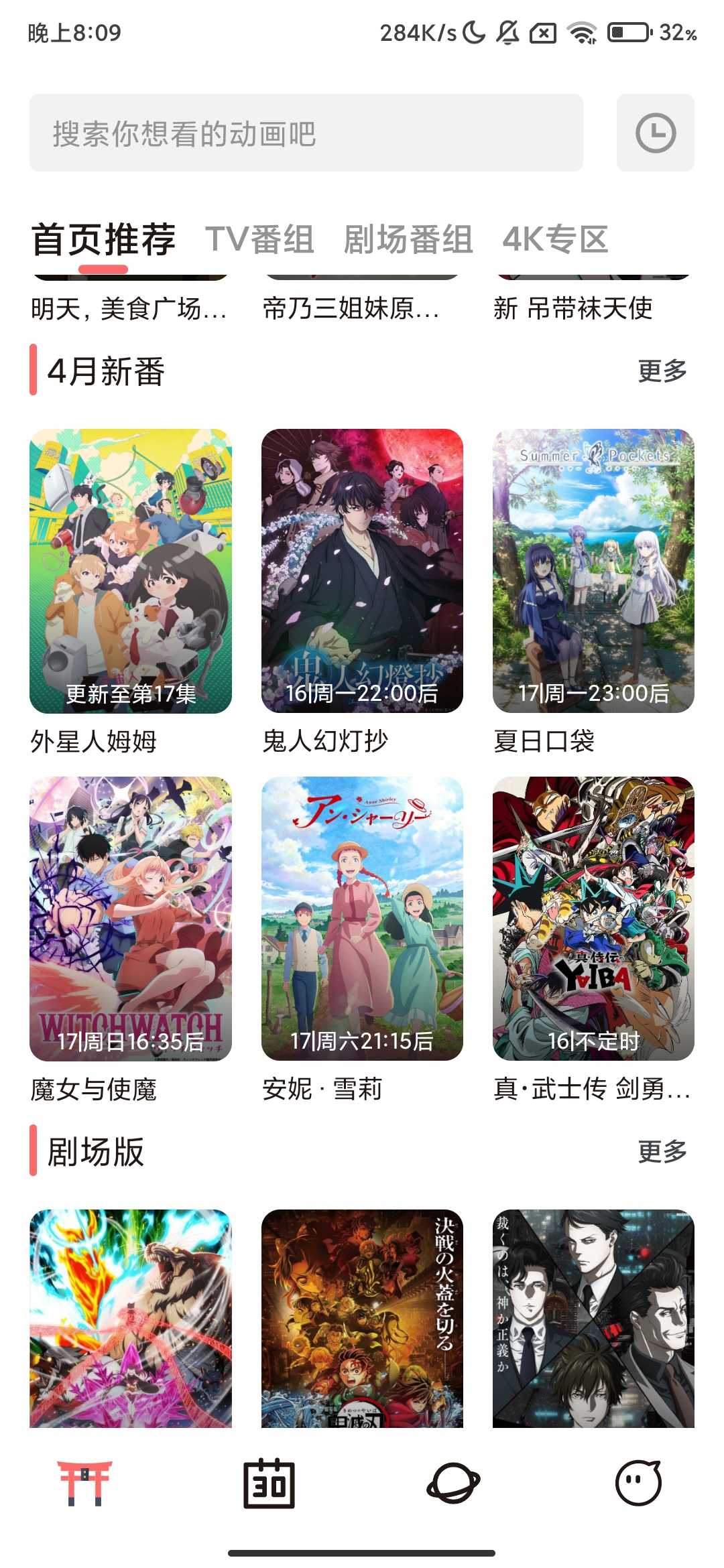Switch to the TV番组 tab
The height and width of the screenshot is (1568, 724).
pyautogui.click(x=259, y=239)
